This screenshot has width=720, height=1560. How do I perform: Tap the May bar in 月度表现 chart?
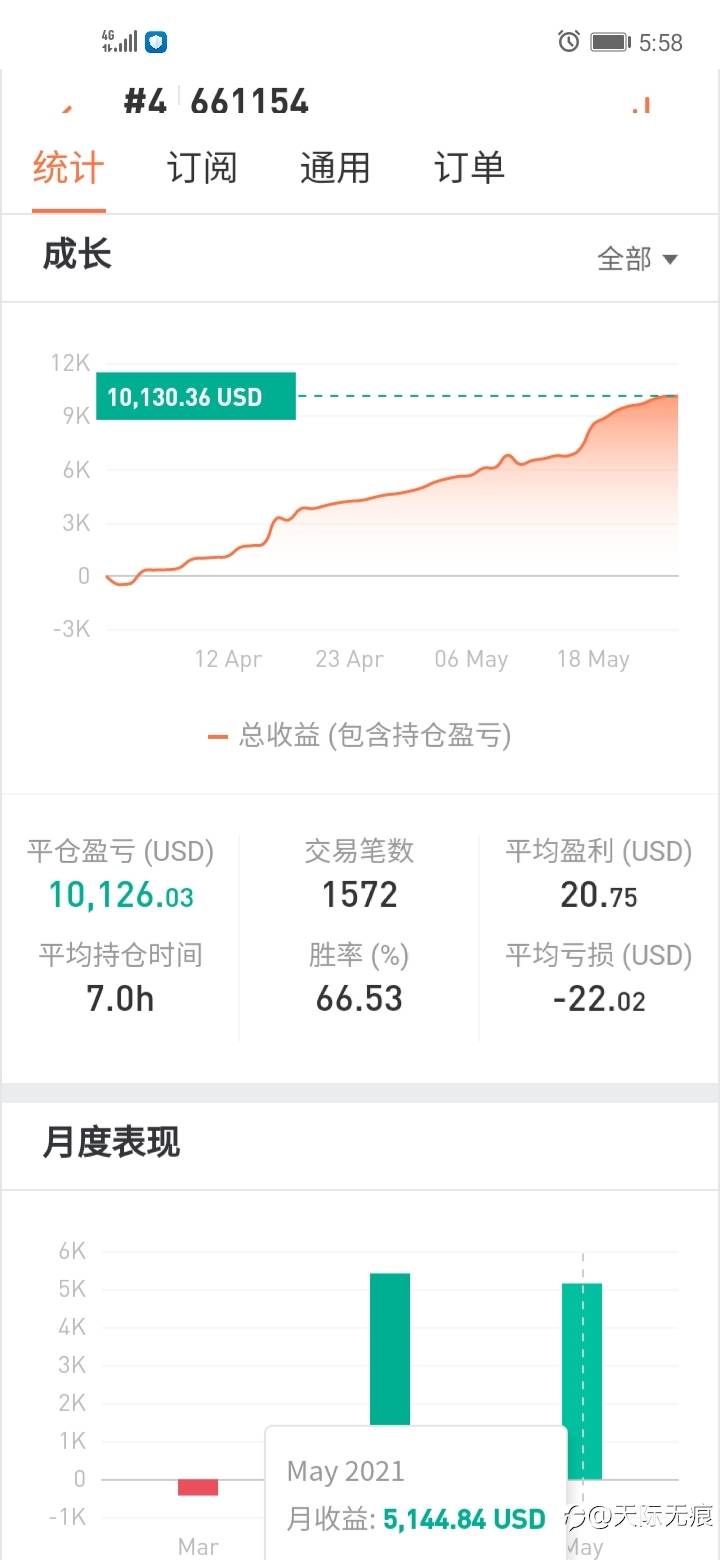[x=582, y=1380]
